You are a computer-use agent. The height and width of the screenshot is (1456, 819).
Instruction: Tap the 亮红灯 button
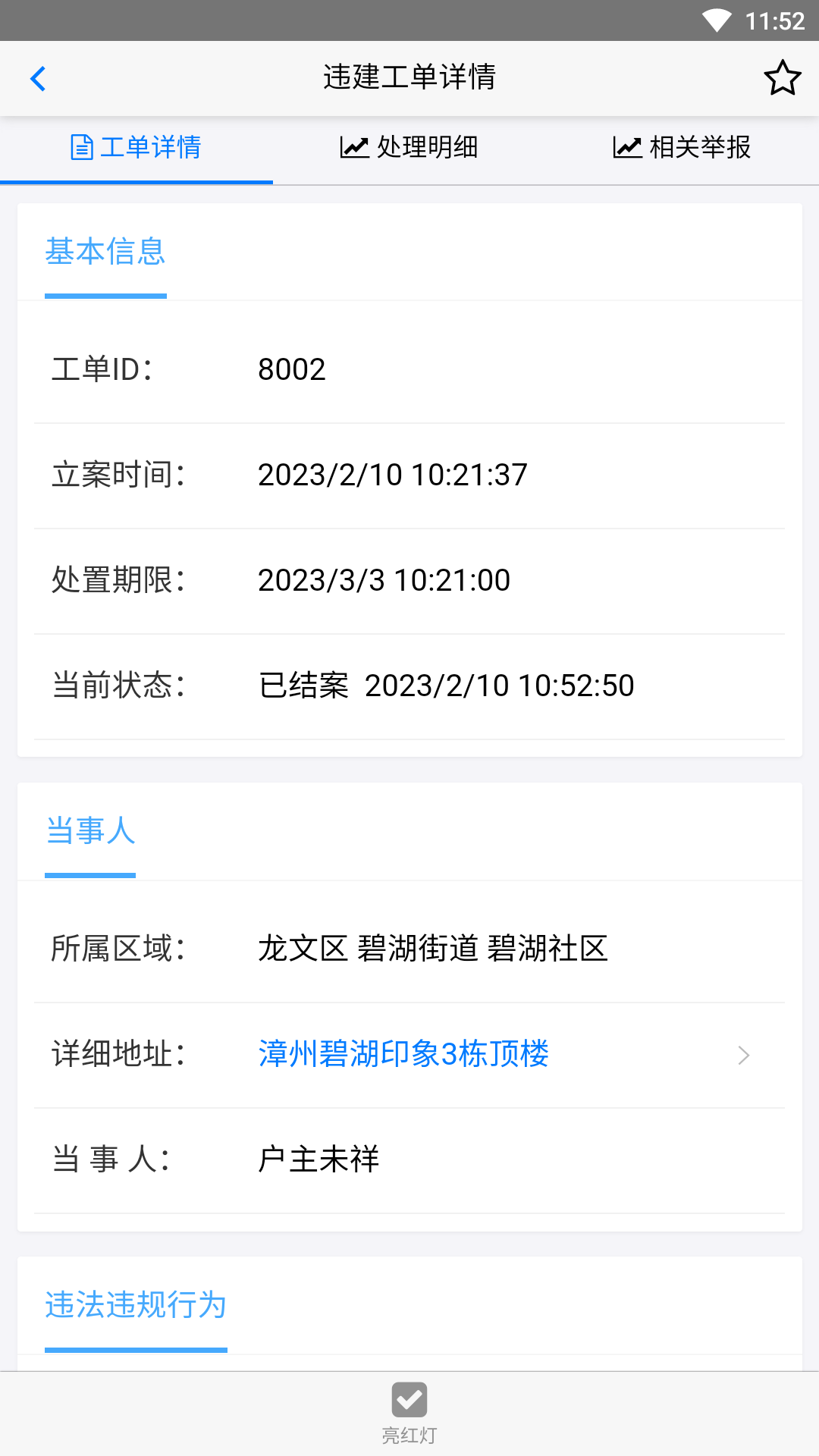(x=409, y=1412)
